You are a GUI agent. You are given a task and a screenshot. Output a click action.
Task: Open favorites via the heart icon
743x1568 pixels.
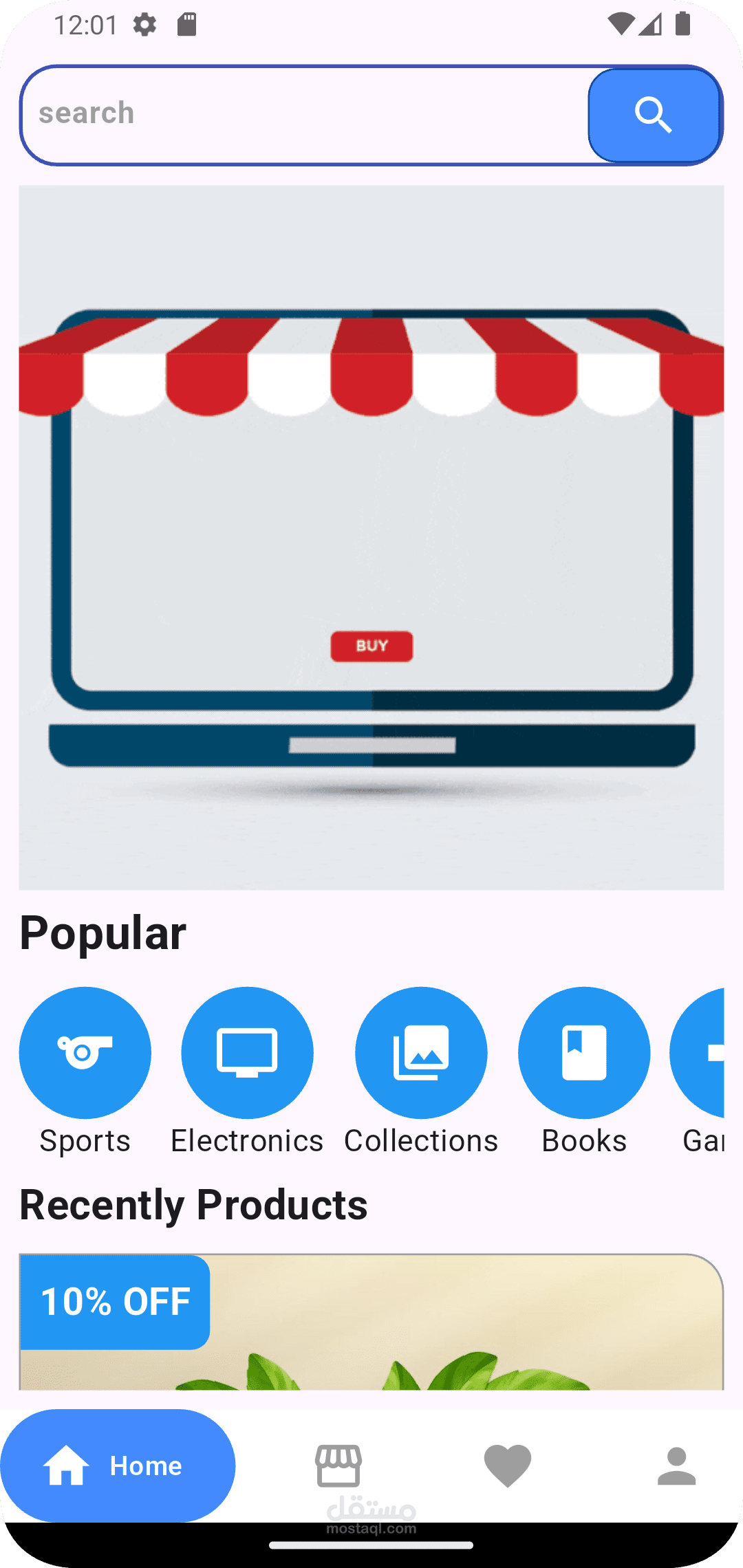coord(507,1465)
